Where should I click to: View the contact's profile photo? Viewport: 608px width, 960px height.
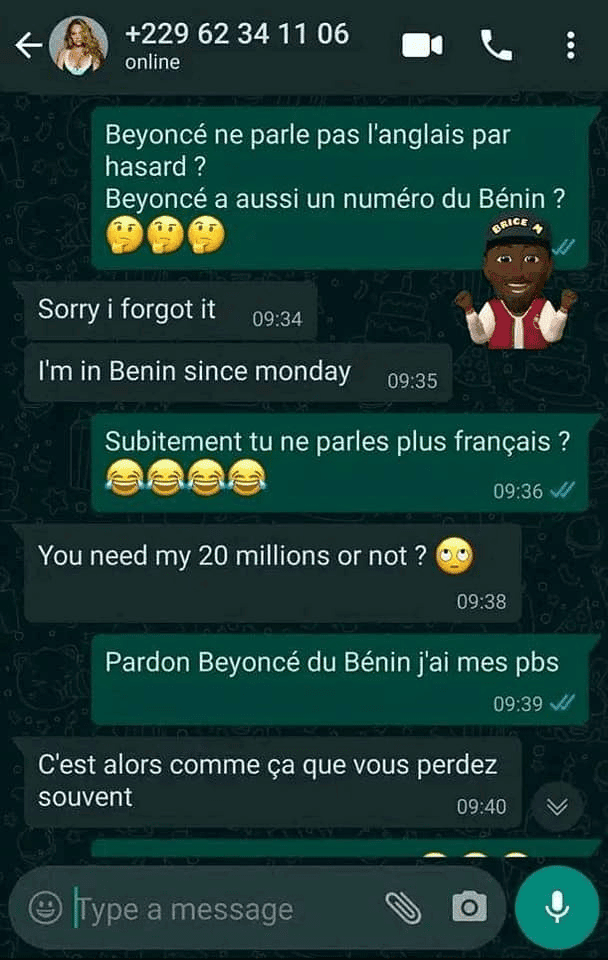tap(79, 46)
